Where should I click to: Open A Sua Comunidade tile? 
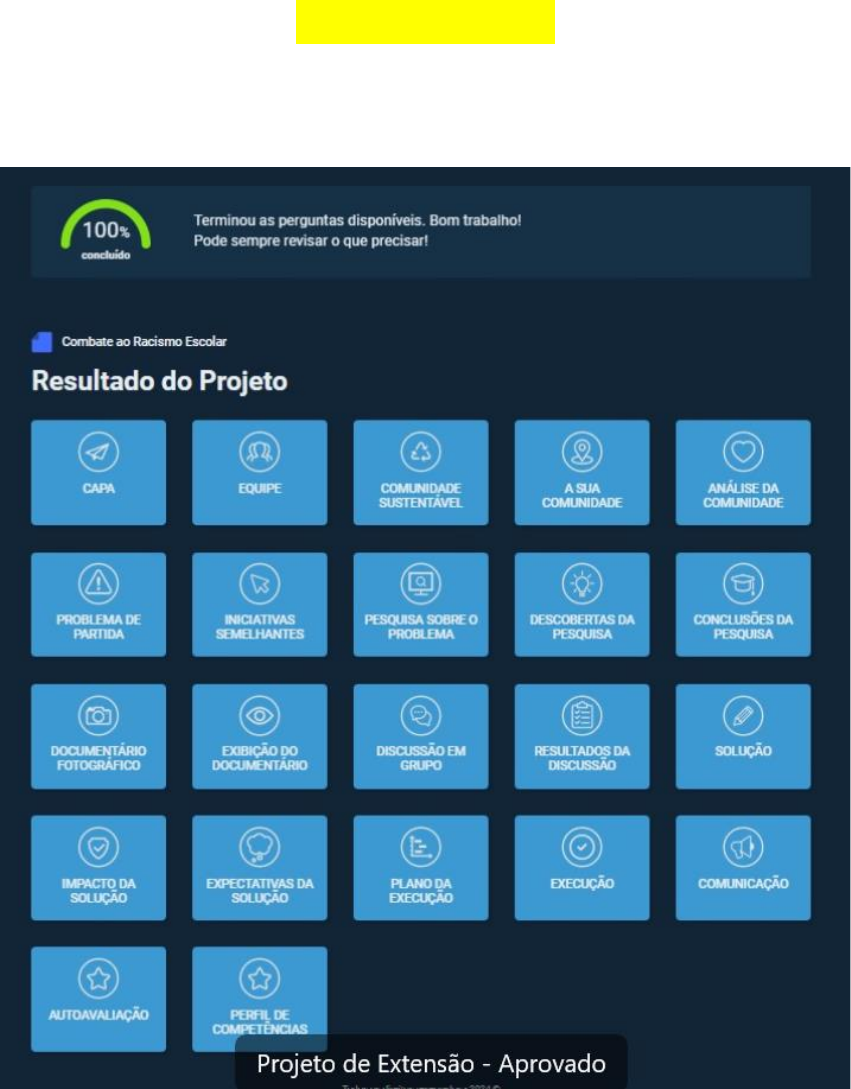pyautogui.click(x=582, y=472)
